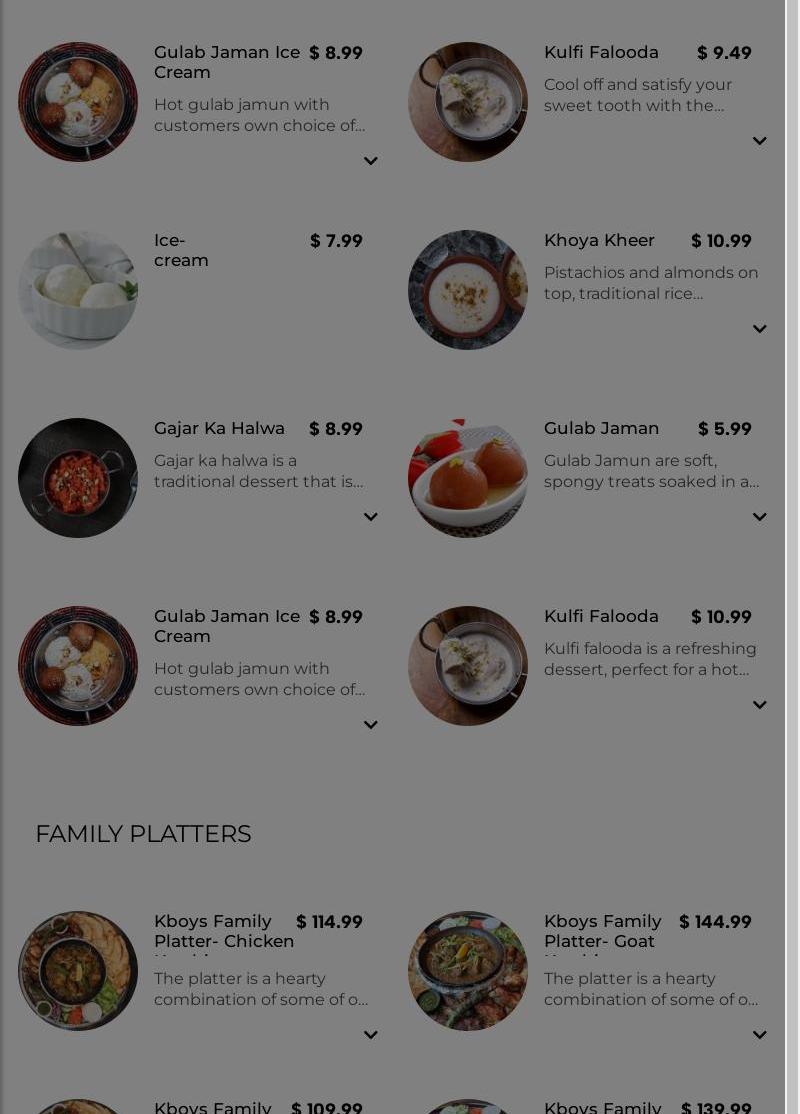Expand the Kboys Family Platter- Goat description
Screen dimensions: 800x1114
tap(760, 1035)
